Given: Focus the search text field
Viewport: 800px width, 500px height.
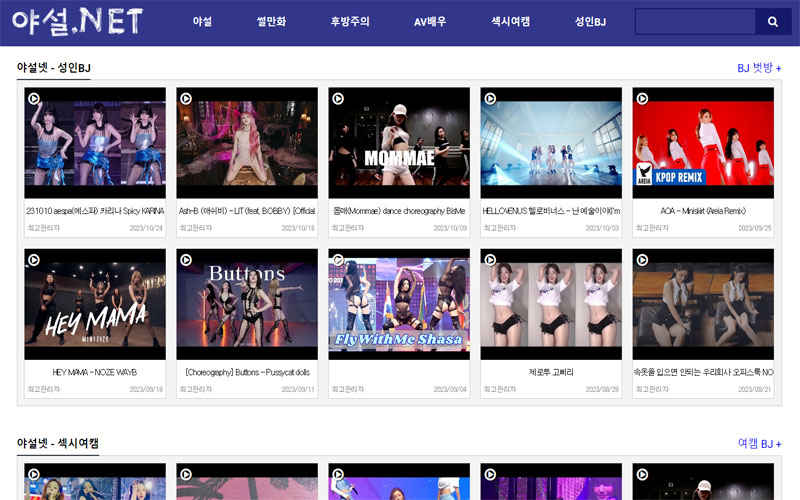Looking at the screenshot, I should (694, 21).
